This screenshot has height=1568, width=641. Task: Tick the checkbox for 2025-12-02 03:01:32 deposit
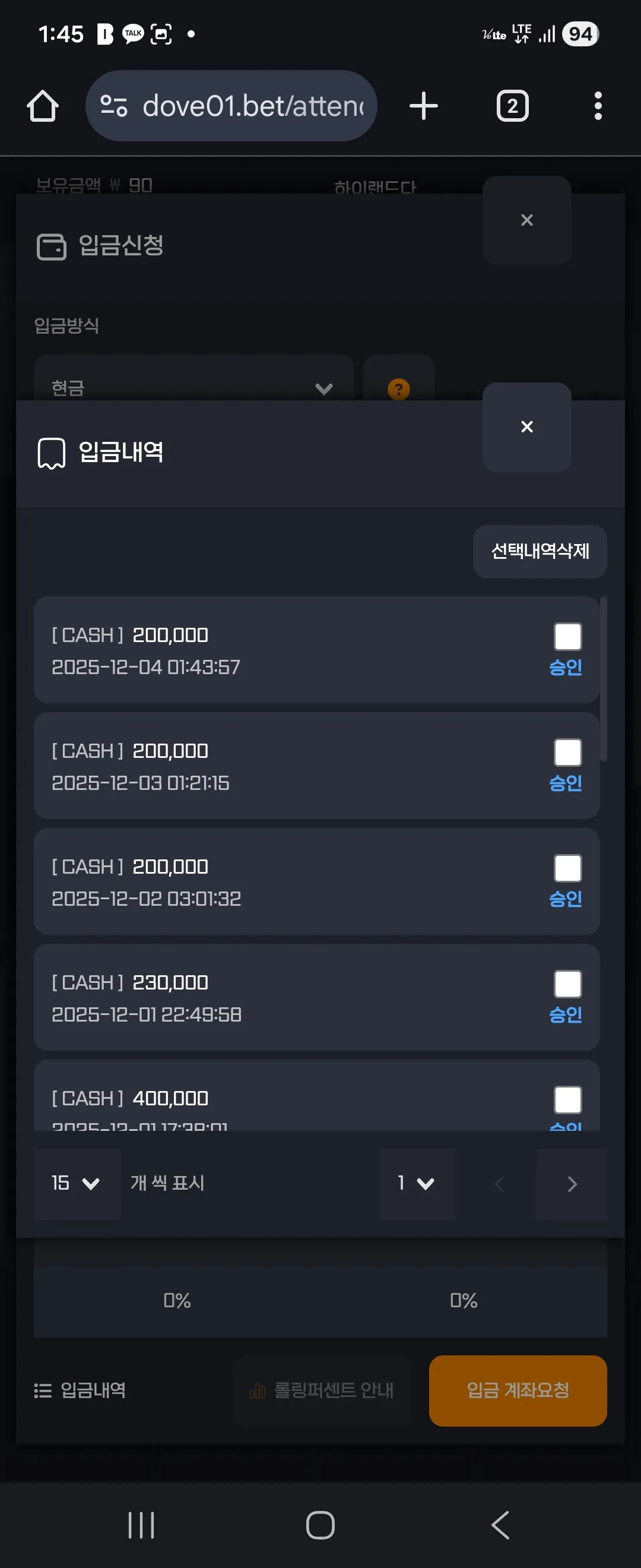[x=567, y=868]
